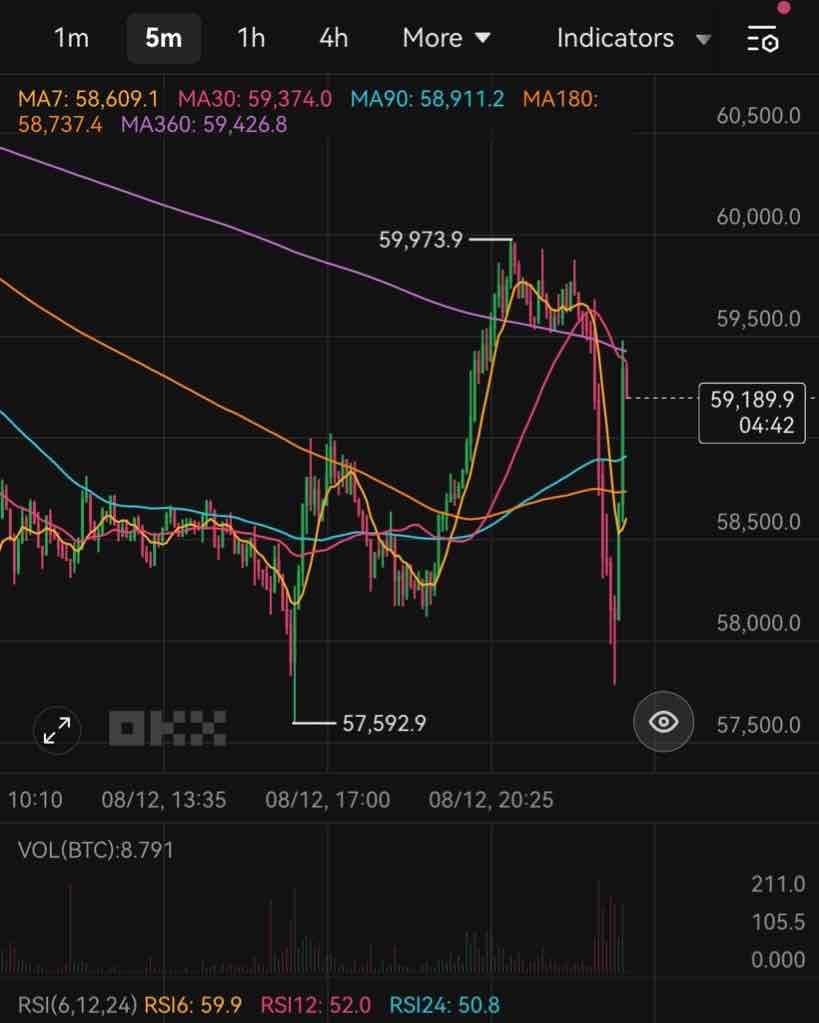Expand the More timeframes dropdown

click(446, 38)
